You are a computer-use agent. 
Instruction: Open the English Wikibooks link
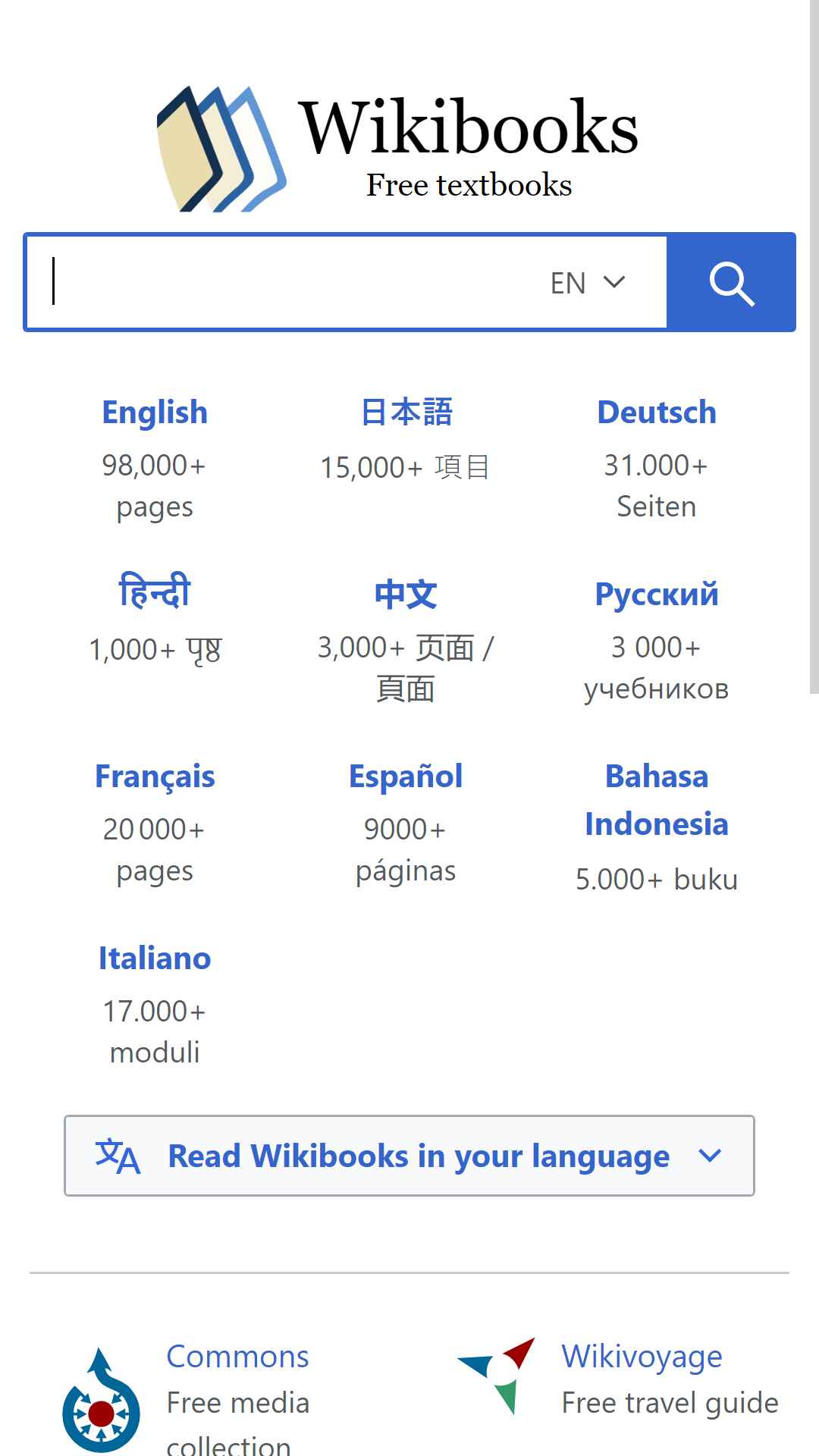tap(155, 413)
